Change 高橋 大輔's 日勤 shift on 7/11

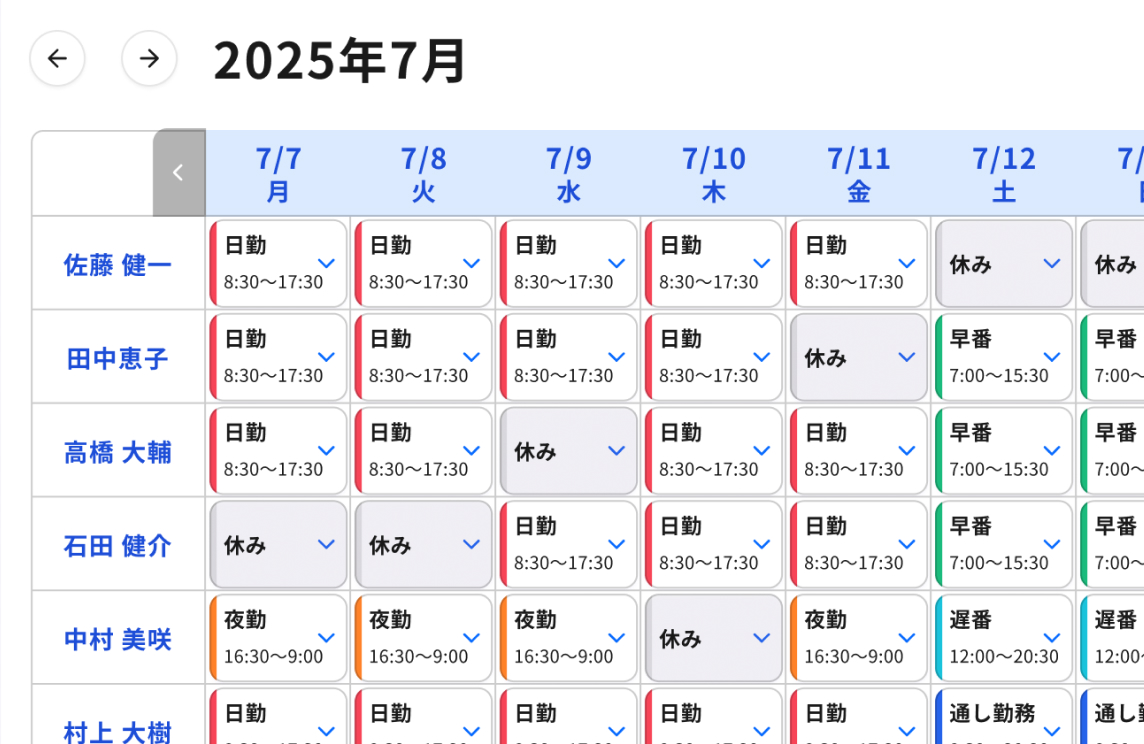tap(906, 451)
